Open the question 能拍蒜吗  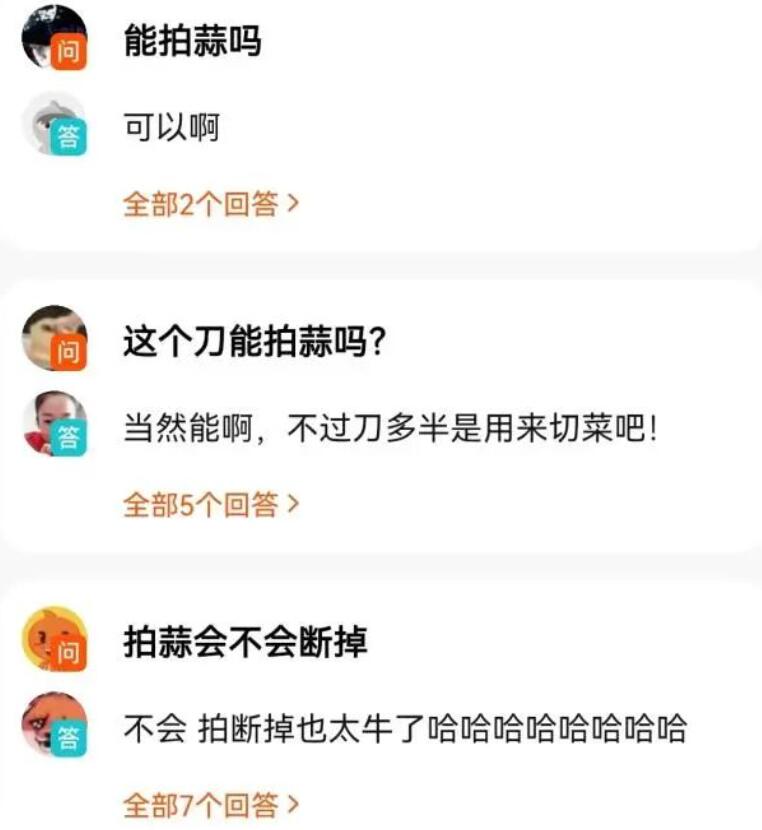(x=192, y=42)
